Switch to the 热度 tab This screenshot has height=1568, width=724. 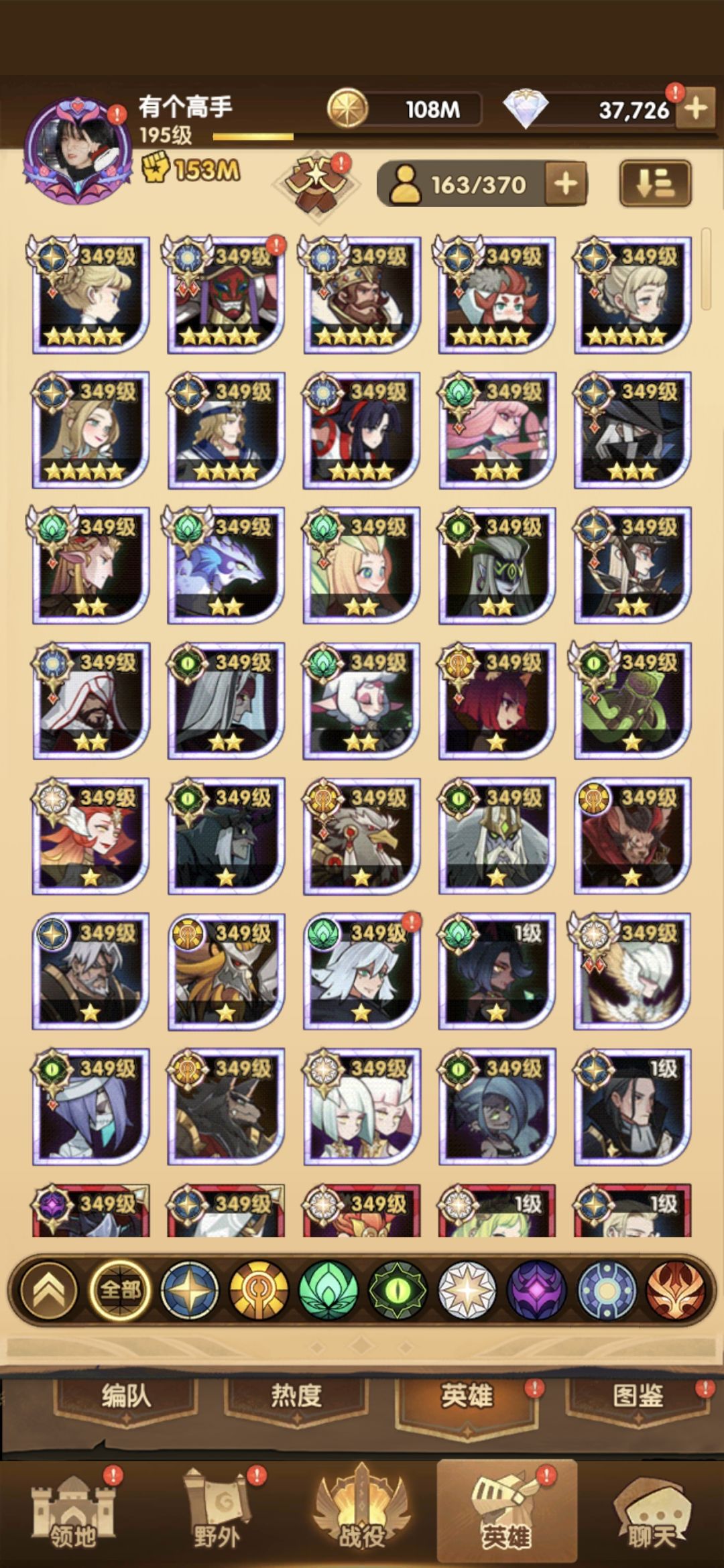point(296,1398)
